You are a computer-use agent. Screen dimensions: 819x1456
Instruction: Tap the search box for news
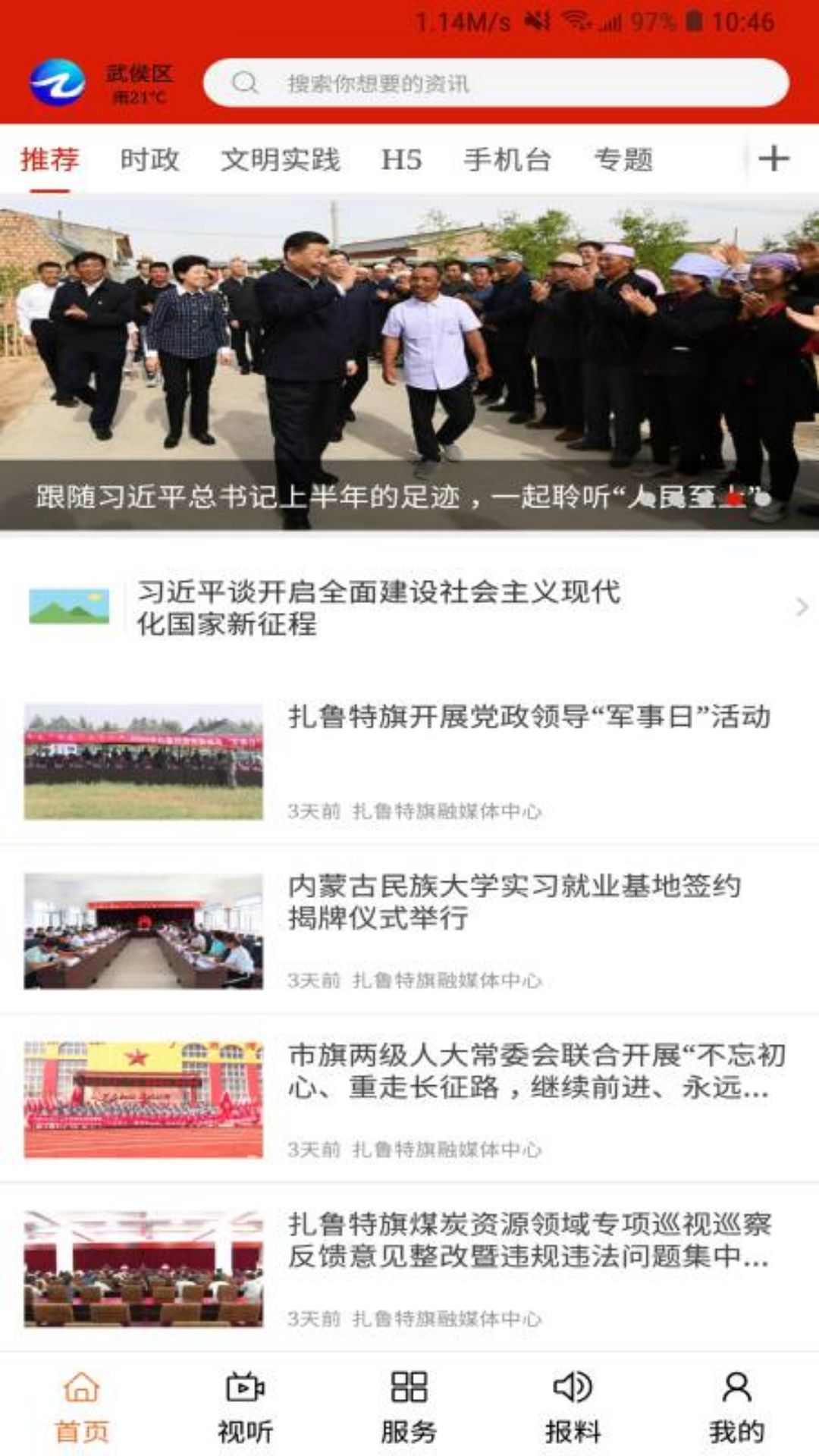[x=496, y=83]
